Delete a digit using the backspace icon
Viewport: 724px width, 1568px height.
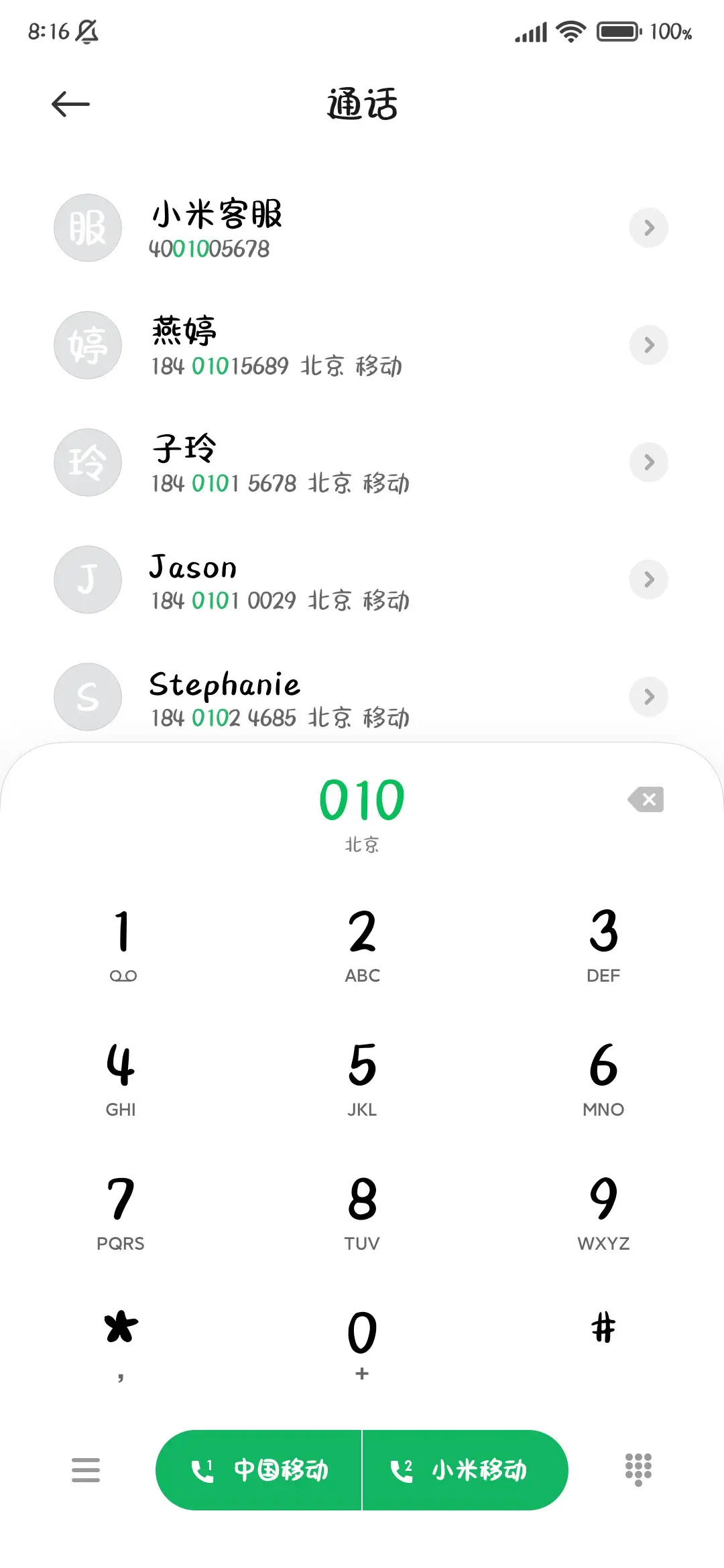(646, 799)
